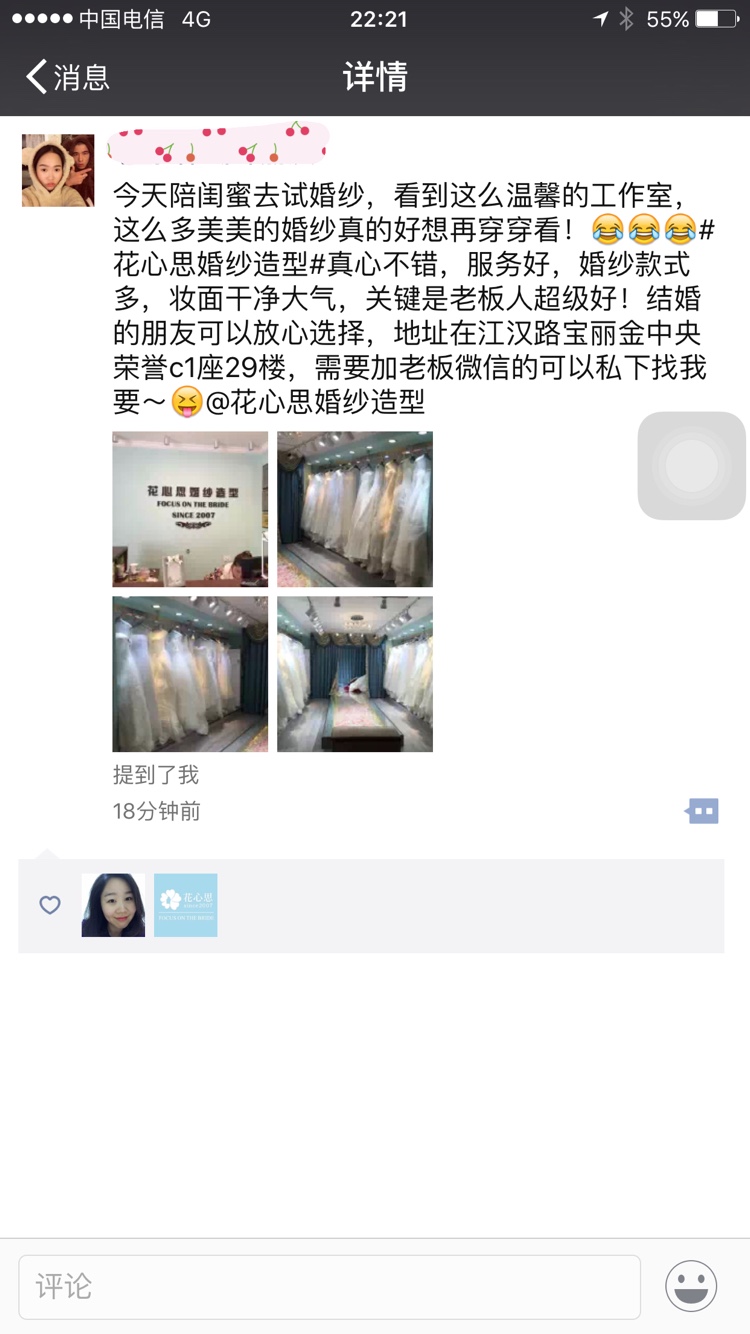Open the emoji picker
Image resolution: width=750 pixels, height=1334 pixels.
tap(691, 1286)
